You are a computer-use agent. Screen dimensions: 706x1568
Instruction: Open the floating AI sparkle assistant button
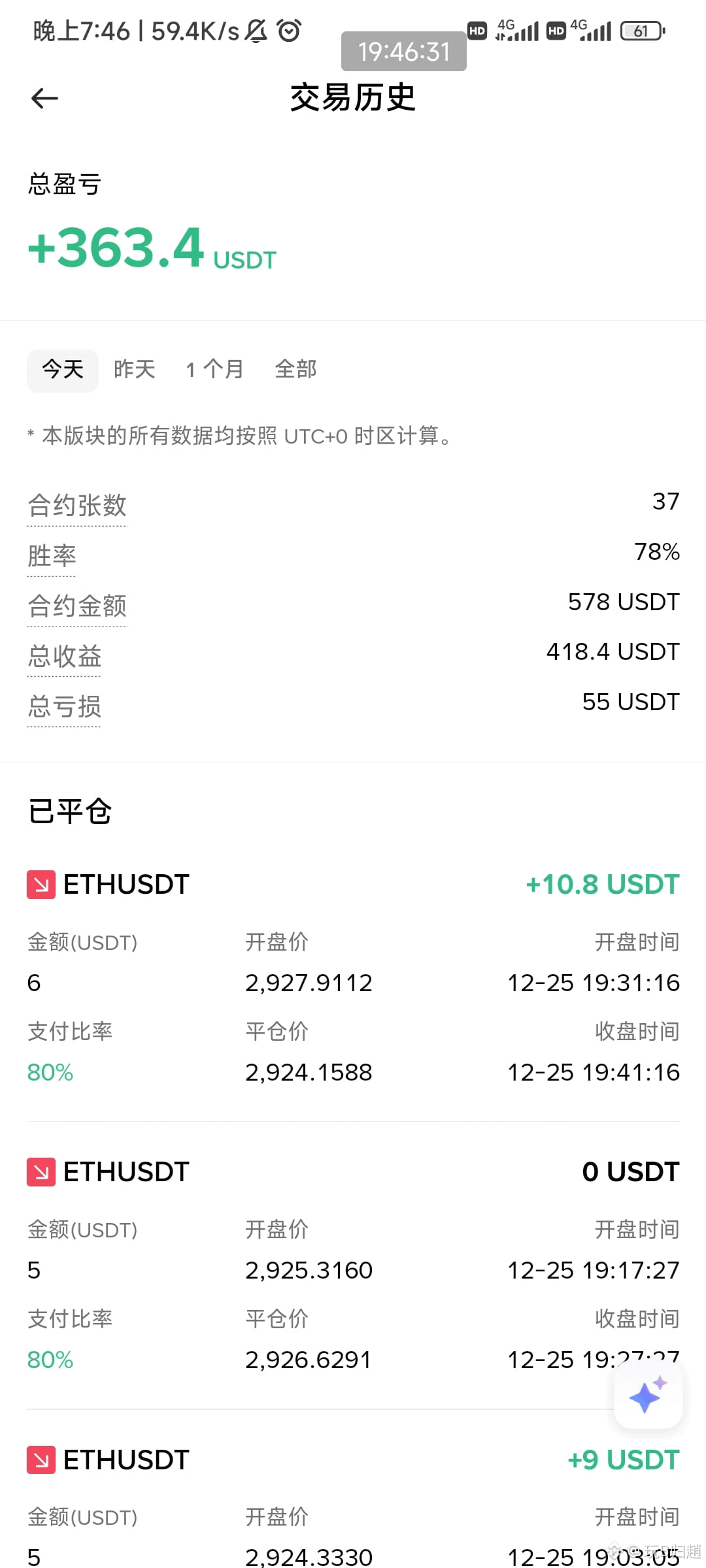[648, 1396]
